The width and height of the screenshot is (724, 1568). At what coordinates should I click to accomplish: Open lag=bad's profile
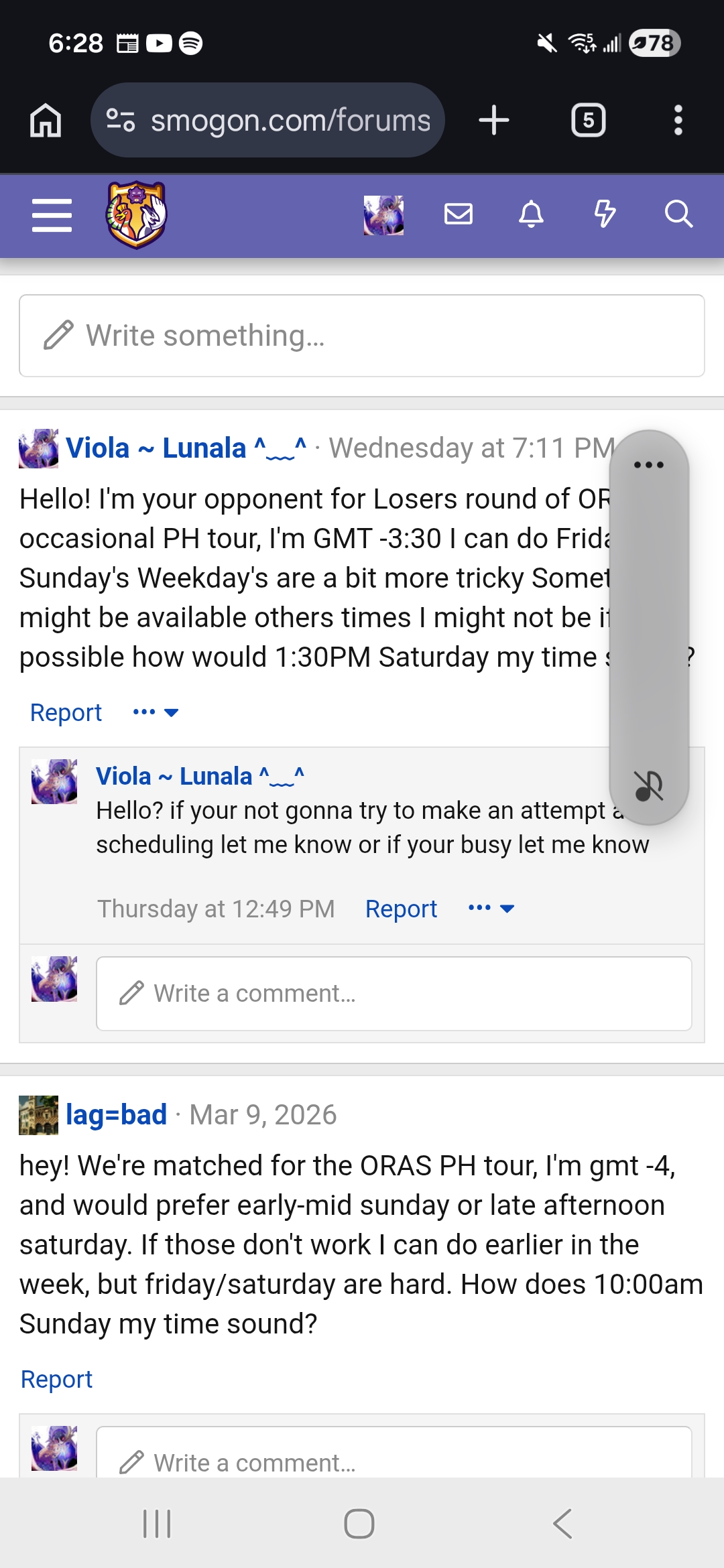click(x=116, y=1115)
